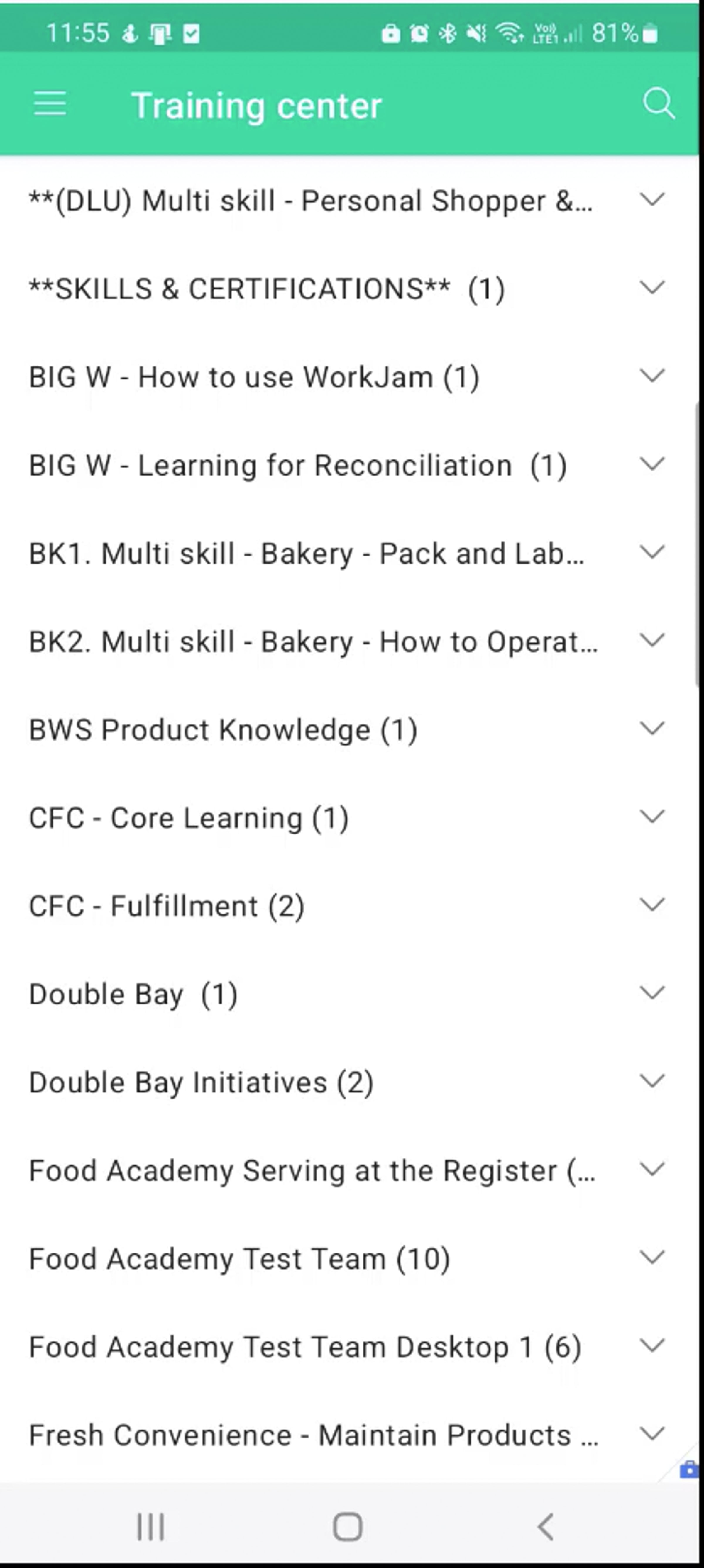
Task: Expand BIG W - How to use WorkJam
Action: pos(651,376)
